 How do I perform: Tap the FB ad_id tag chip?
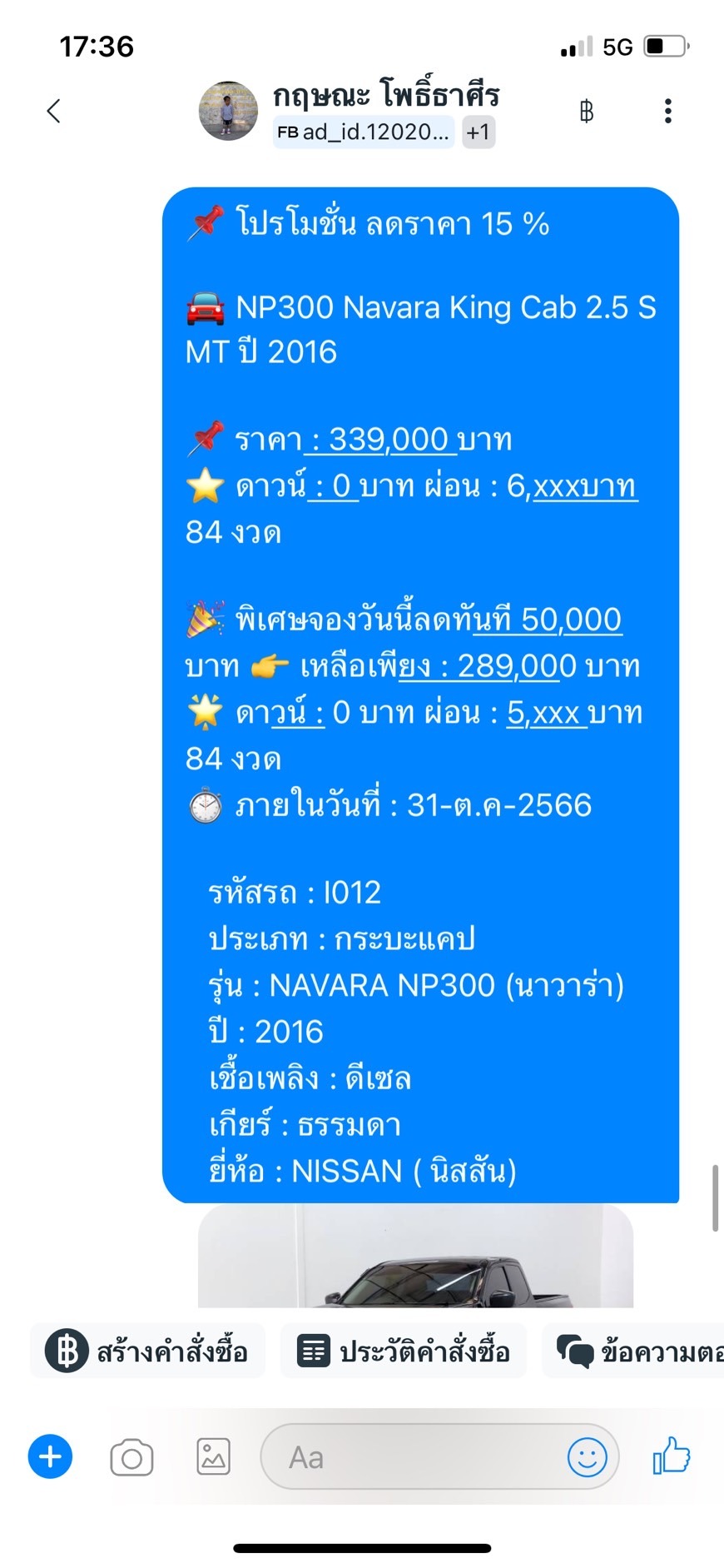363,132
